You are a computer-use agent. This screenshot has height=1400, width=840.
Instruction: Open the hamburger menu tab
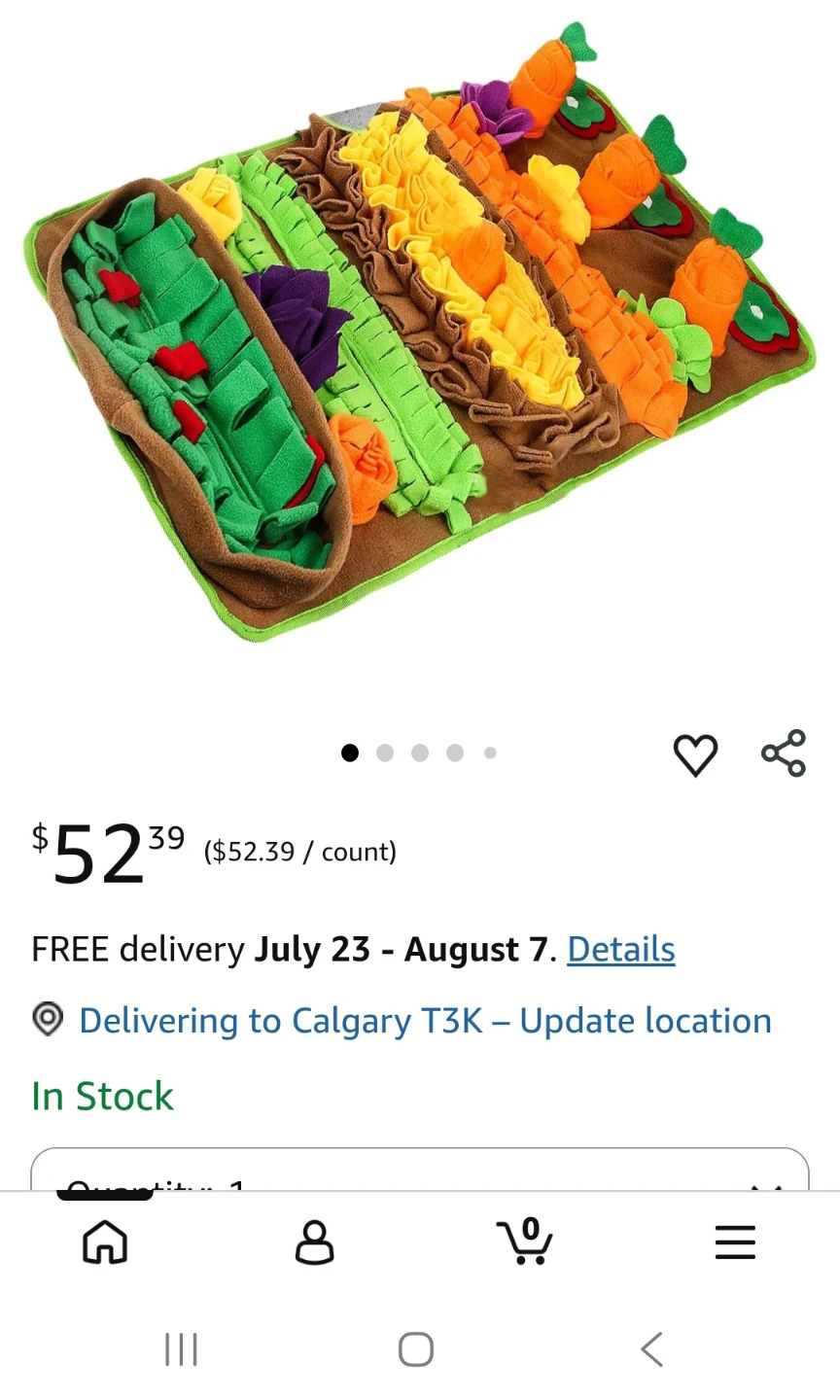(735, 1242)
